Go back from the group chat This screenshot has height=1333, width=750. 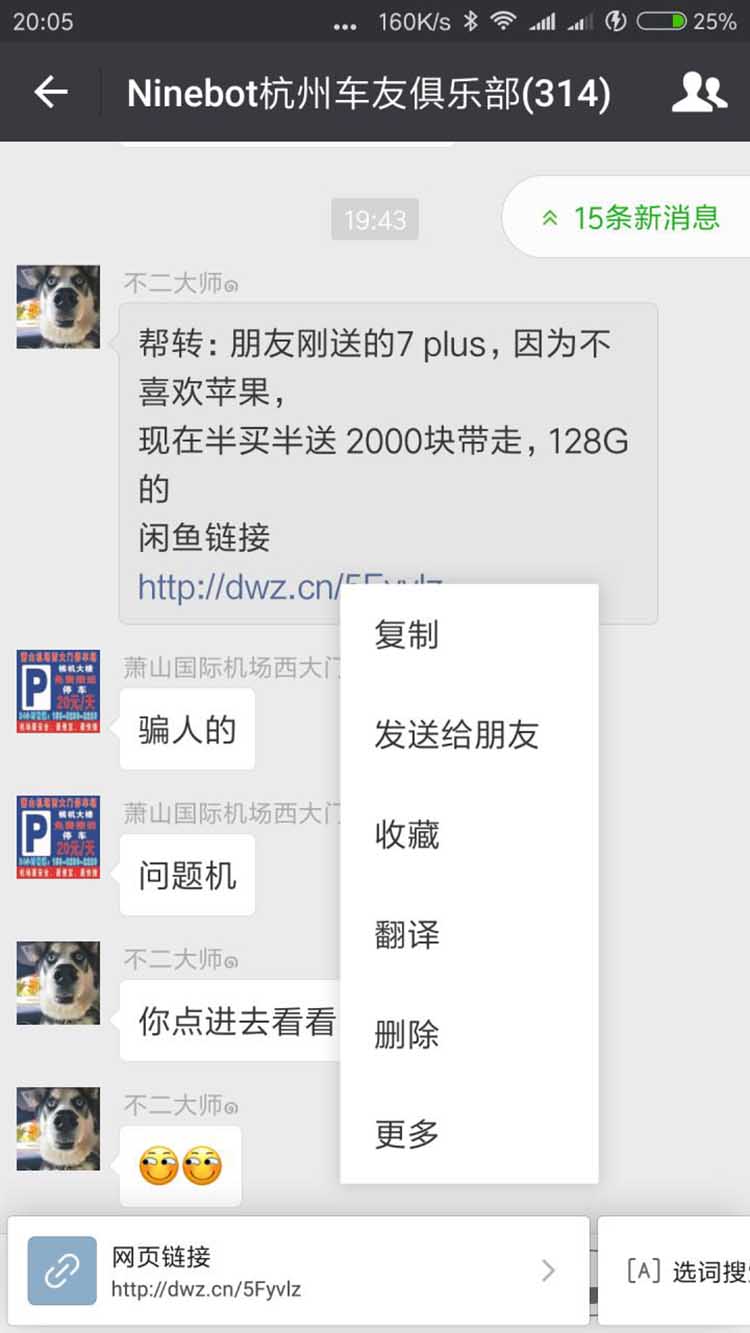pyautogui.click(x=50, y=93)
